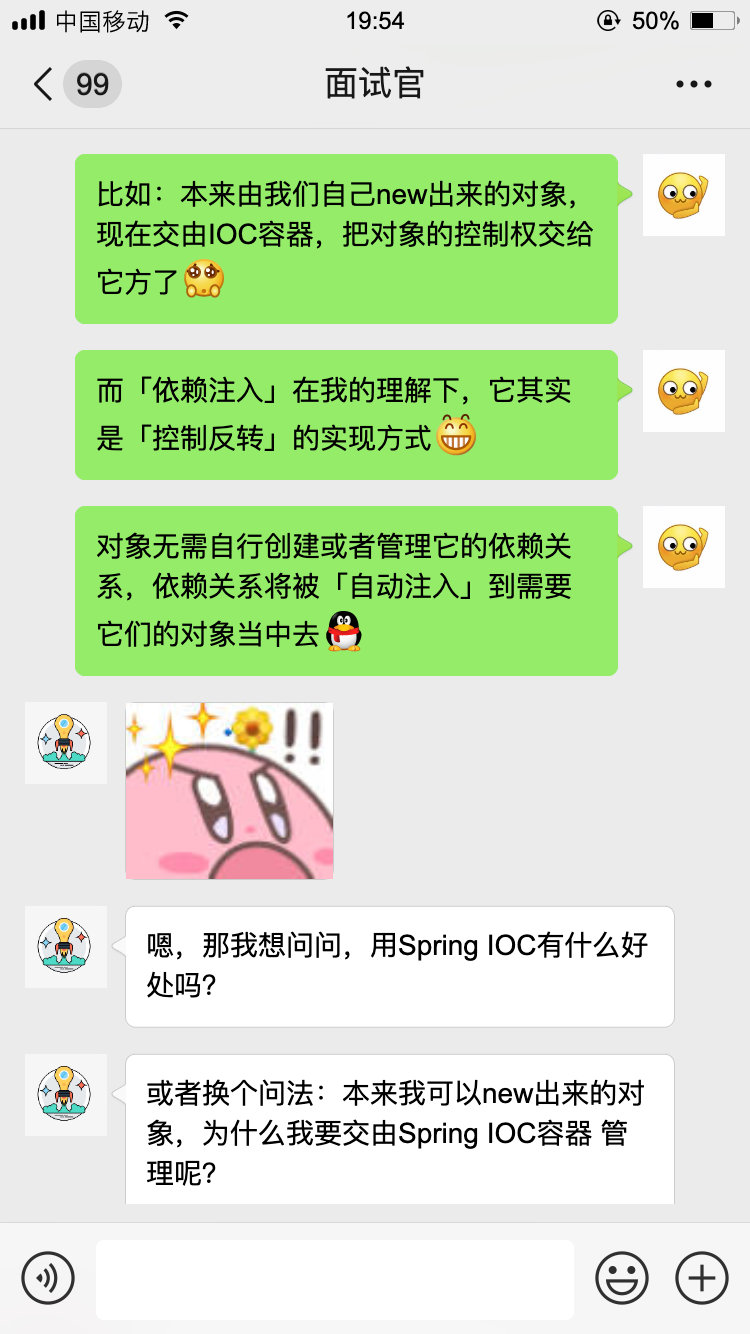Switch to voice message input
This screenshot has width=750, height=1334.
tap(48, 1277)
